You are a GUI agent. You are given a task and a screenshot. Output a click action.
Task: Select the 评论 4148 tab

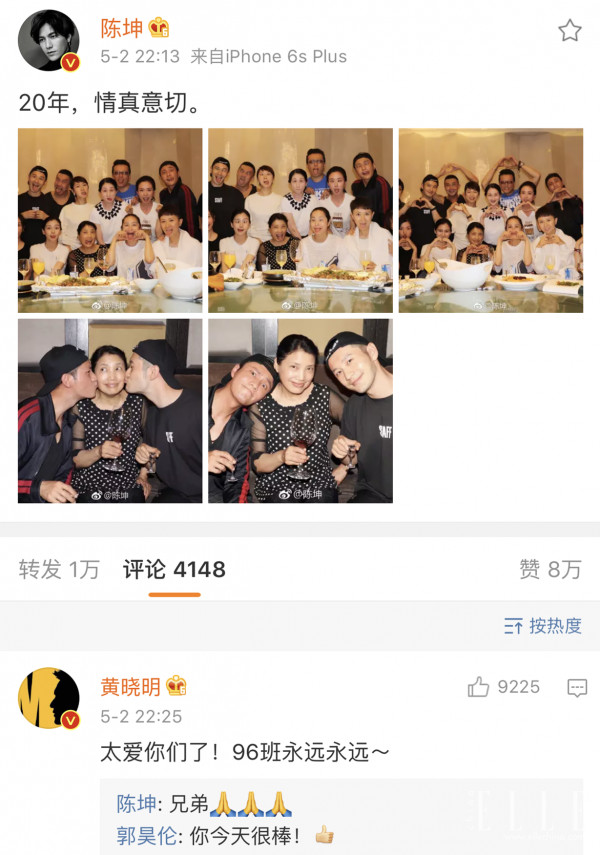click(174, 570)
